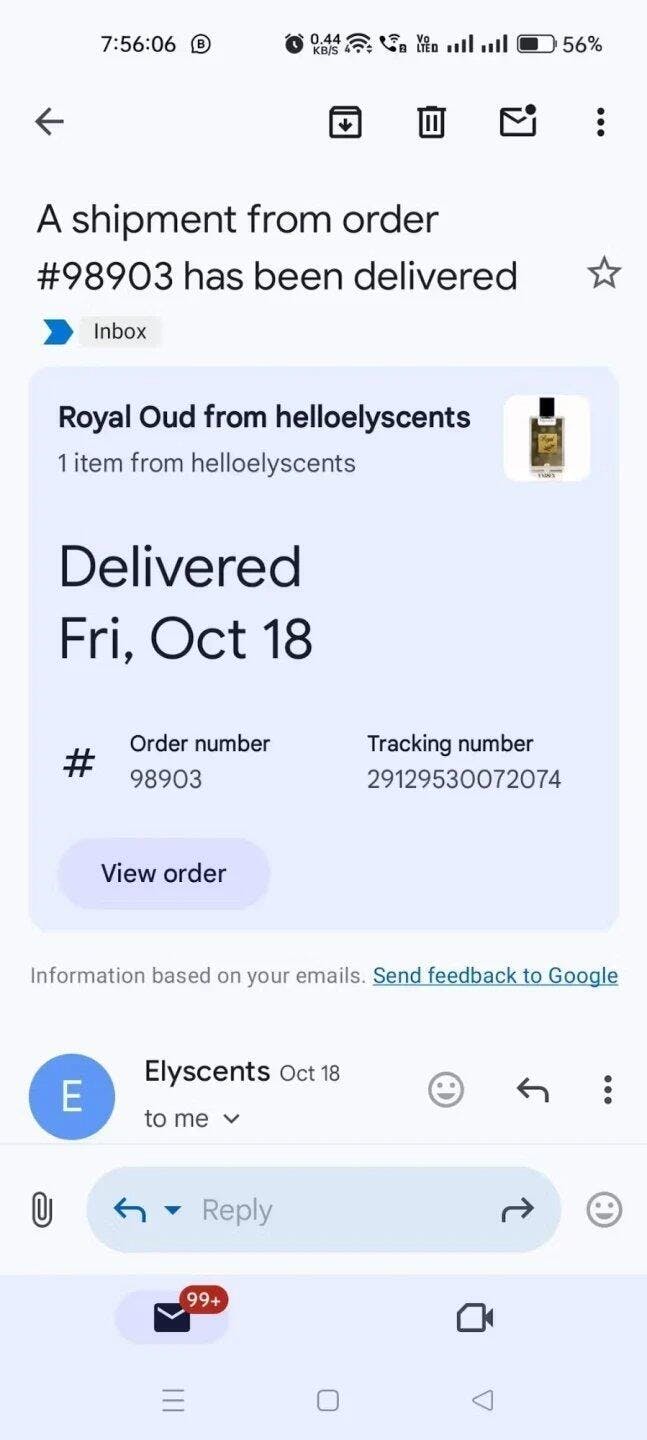Viewport: 647px width, 1440px height.
Task: Open message options for Elyscents email
Action: pyautogui.click(x=607, y=1089)
